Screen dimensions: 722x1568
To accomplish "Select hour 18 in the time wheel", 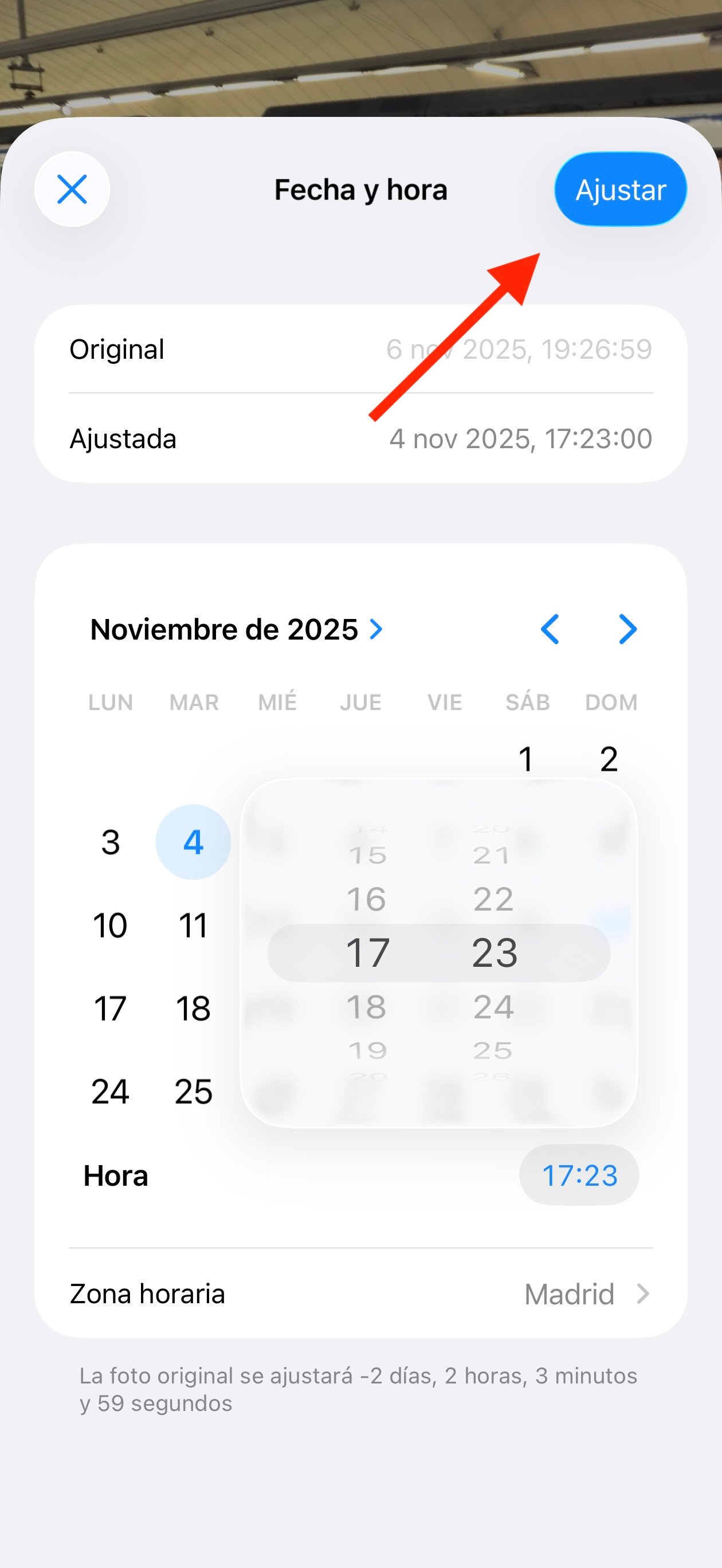I will [367, 1007].
